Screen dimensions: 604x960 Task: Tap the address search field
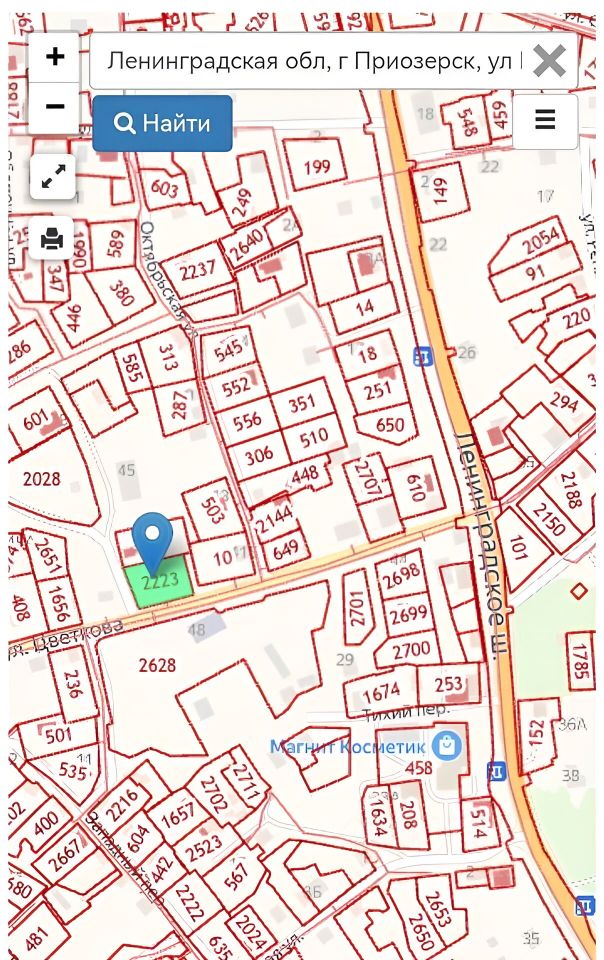[310, 62]
